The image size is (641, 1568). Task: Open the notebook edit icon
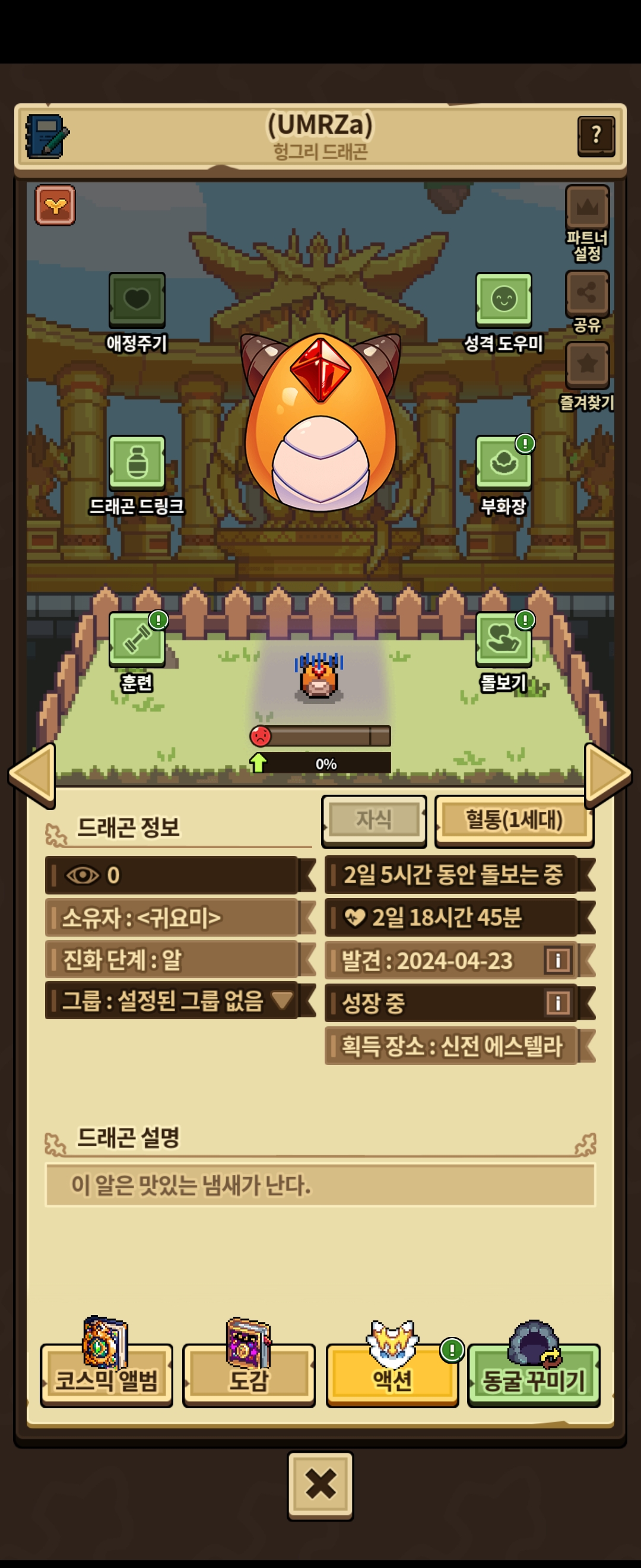(47, 136)
